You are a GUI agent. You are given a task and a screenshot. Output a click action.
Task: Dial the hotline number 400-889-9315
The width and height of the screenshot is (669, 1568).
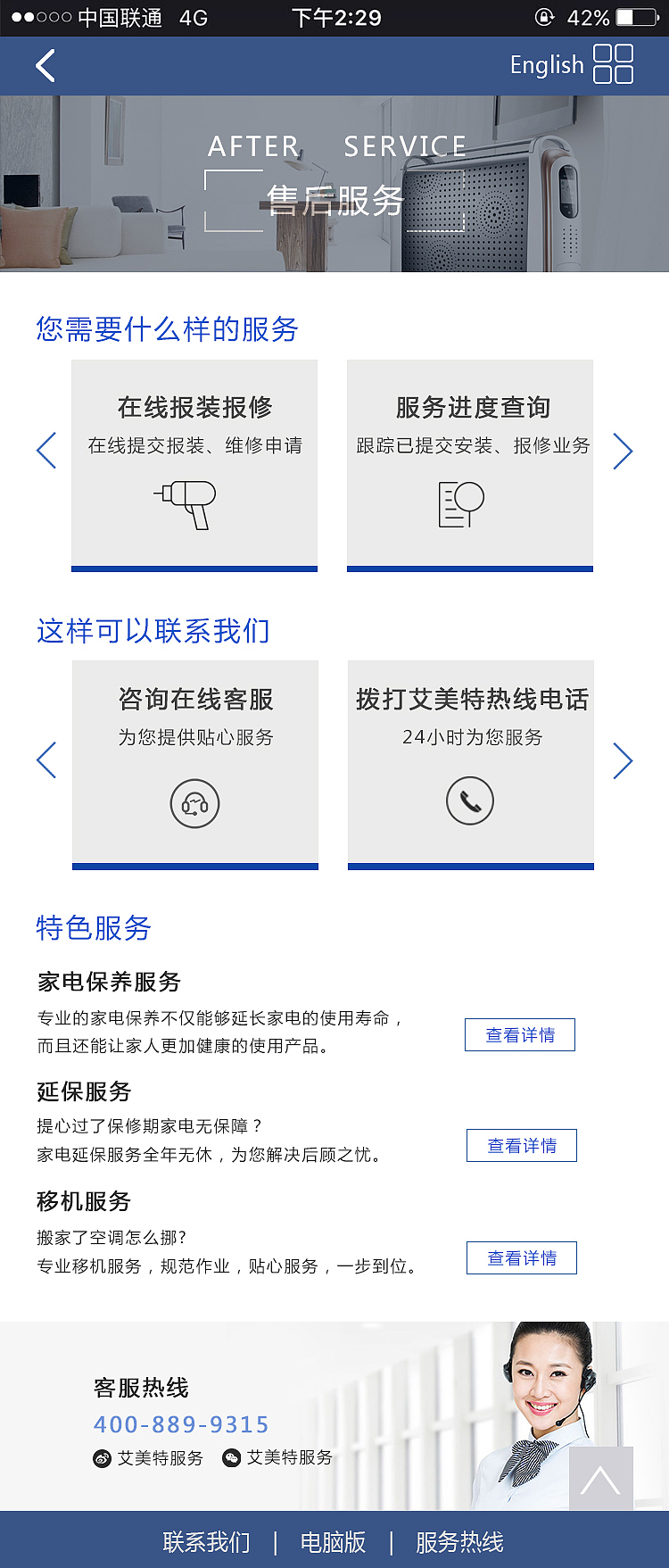(x=183, y=1424)
